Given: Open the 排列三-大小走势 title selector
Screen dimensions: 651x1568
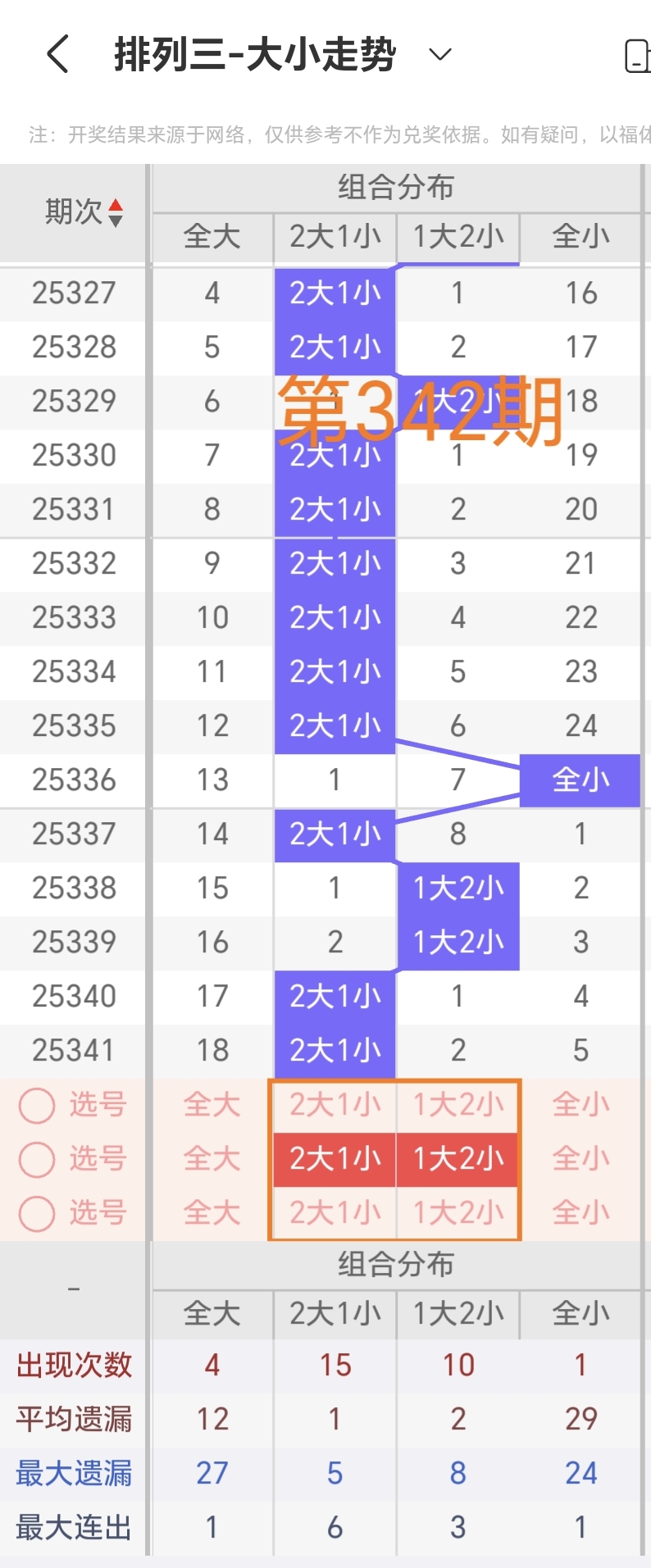Looking at the screenshot, I should (x=254, y=54).
